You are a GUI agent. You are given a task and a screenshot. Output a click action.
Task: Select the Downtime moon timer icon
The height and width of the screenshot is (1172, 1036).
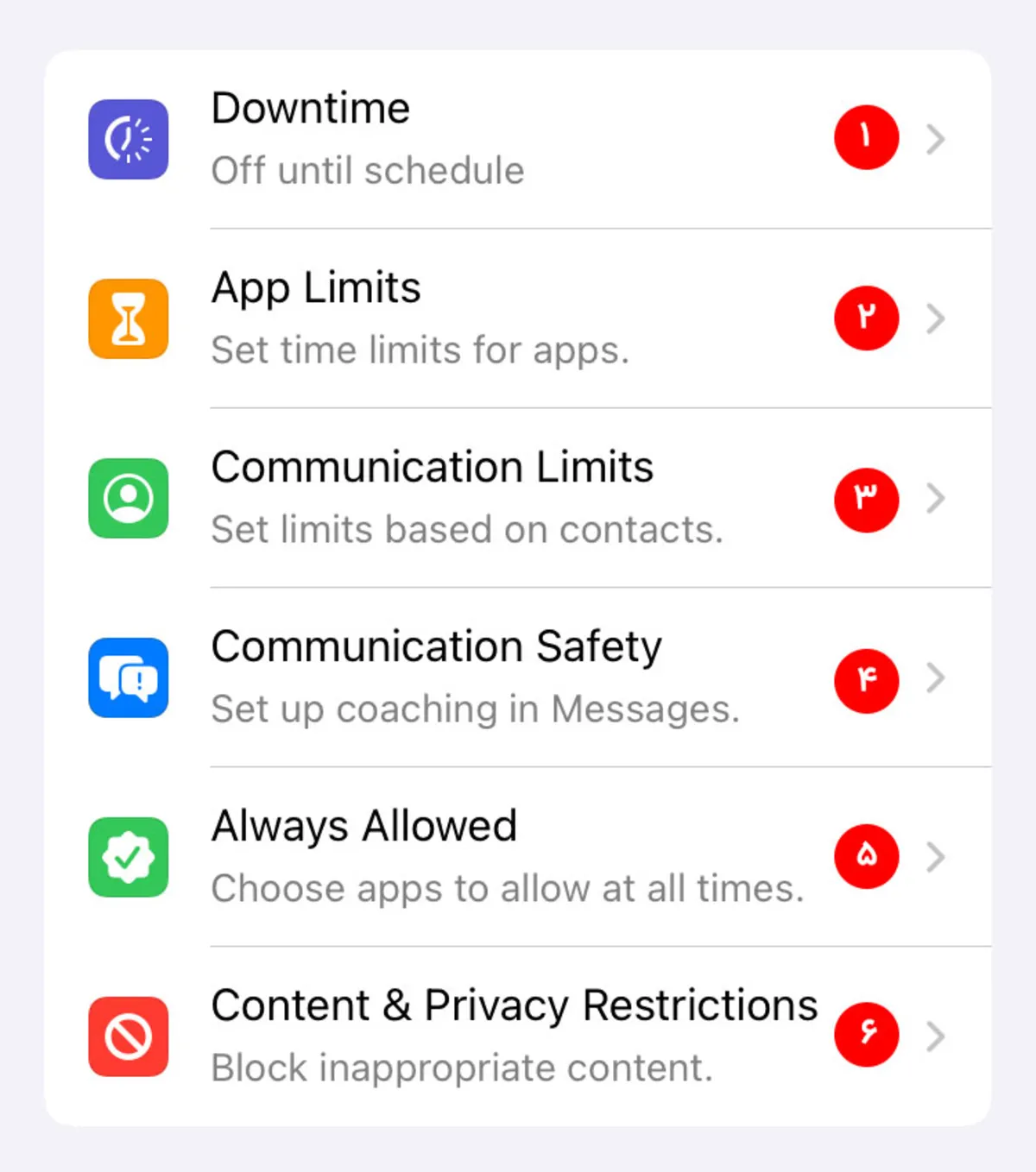tap(128, 140)
